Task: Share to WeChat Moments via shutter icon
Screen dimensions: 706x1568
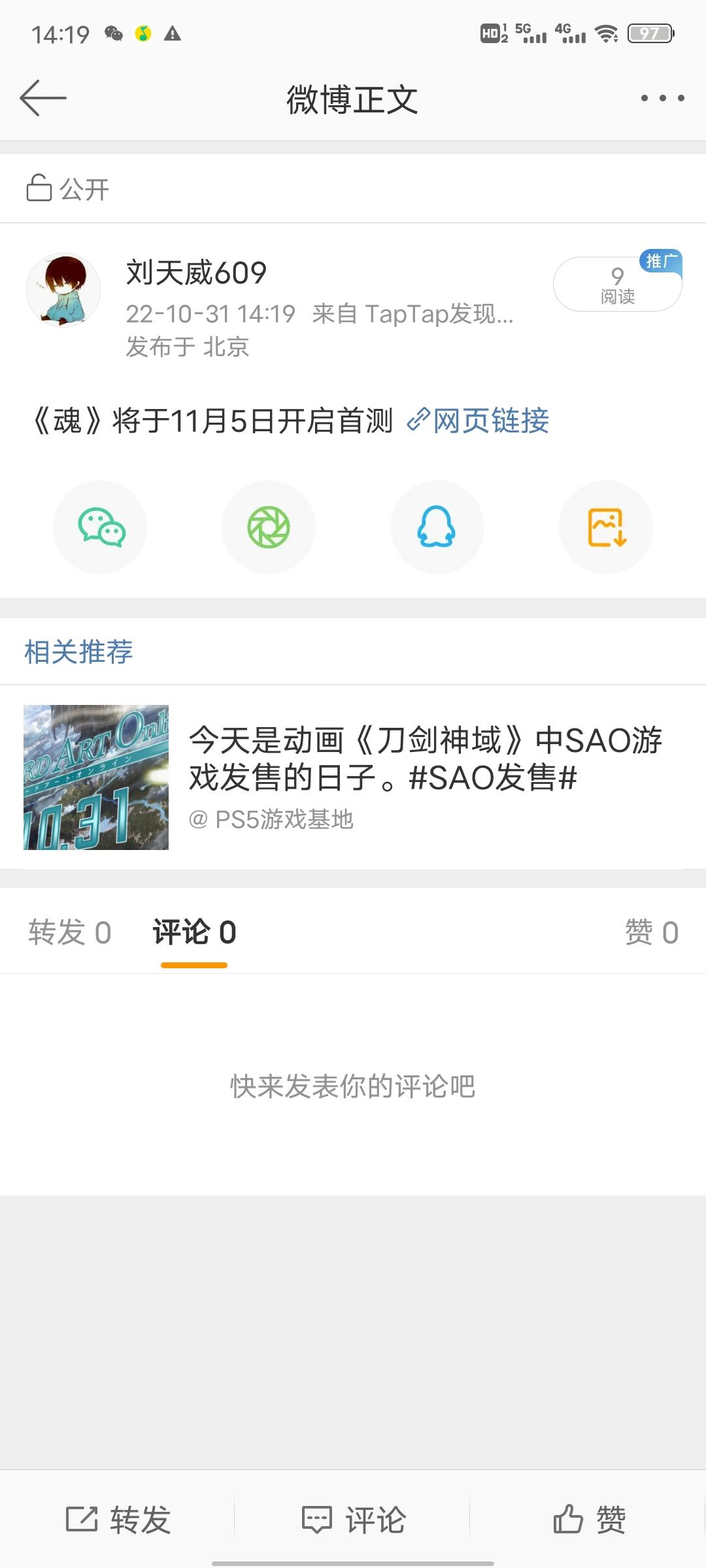Action: (x=269, y=527)
